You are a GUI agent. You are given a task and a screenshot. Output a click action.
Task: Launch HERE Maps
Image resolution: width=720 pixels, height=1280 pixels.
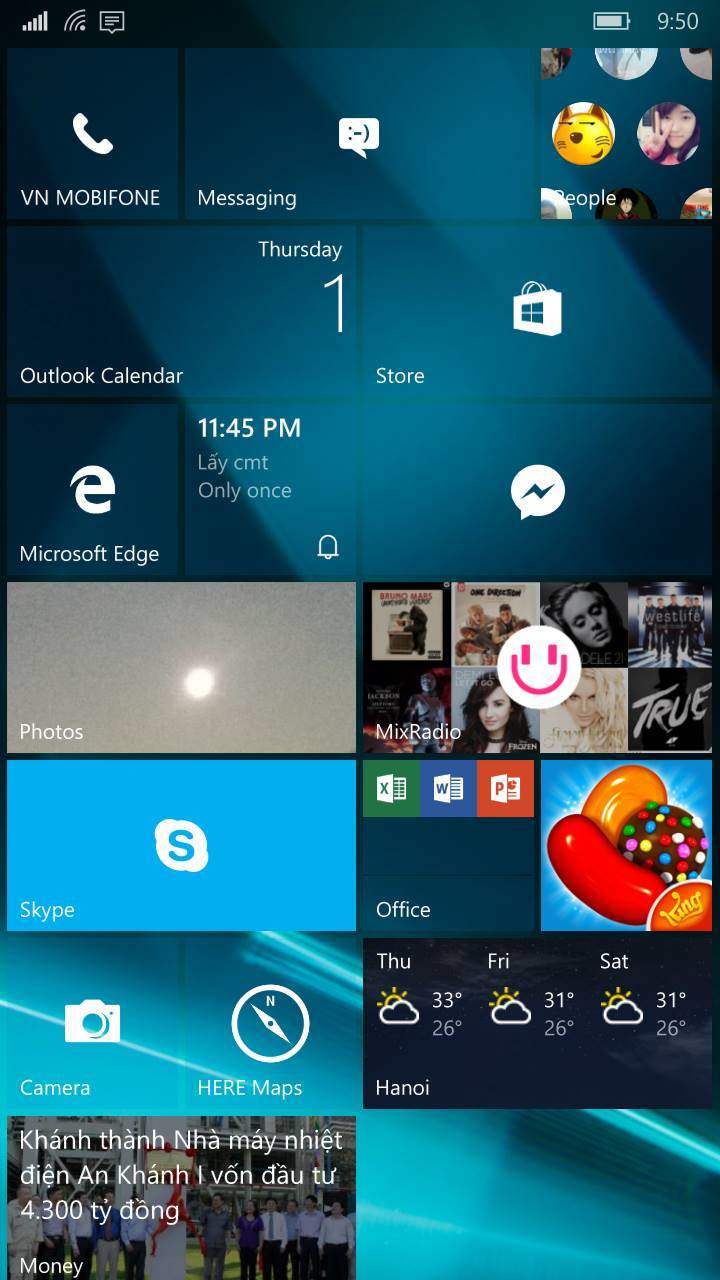click(270, 1024)
